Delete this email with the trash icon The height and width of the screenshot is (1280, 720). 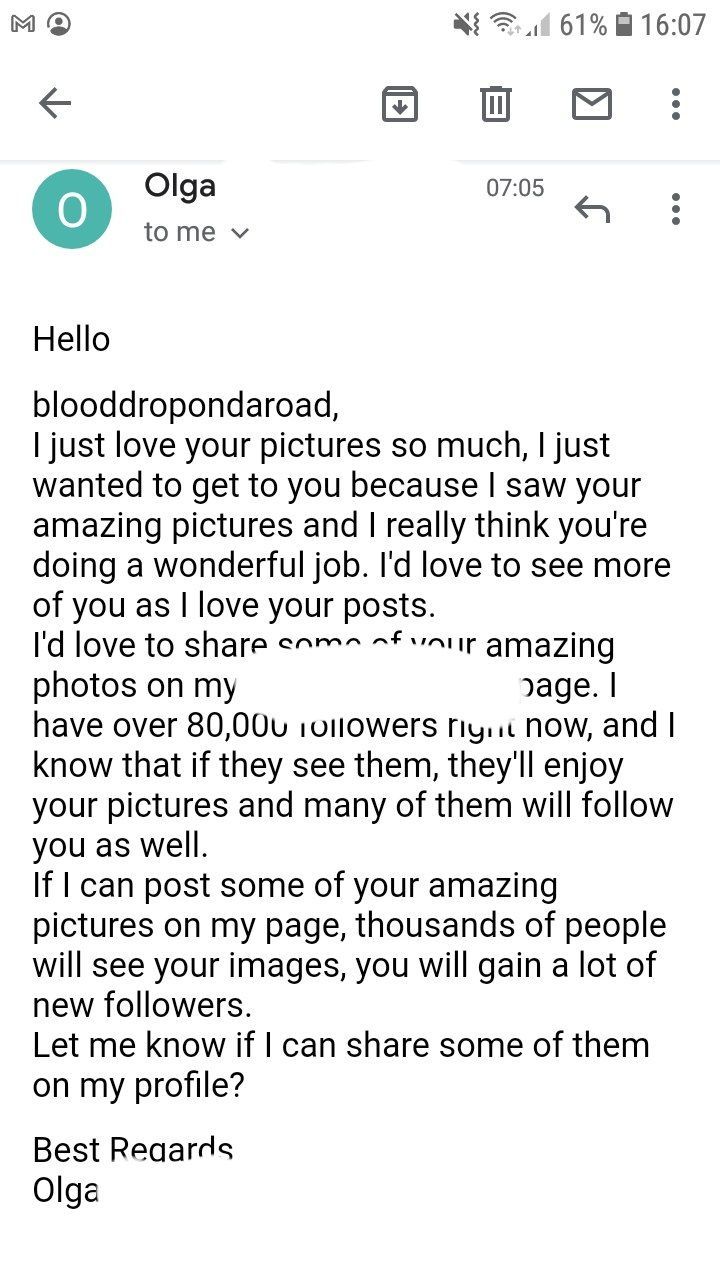(495, 104)
